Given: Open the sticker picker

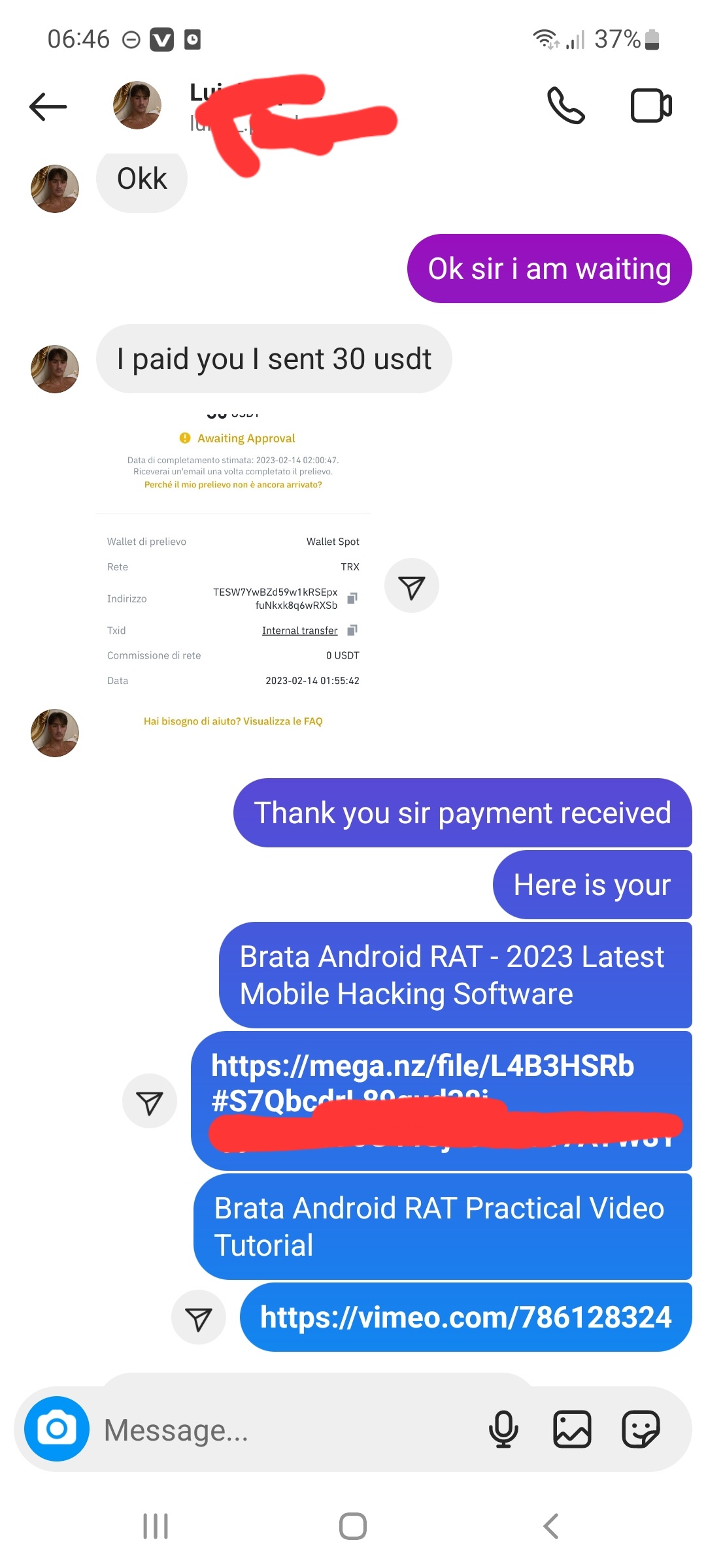Looking at the screenshot, I should (641, 1429).
